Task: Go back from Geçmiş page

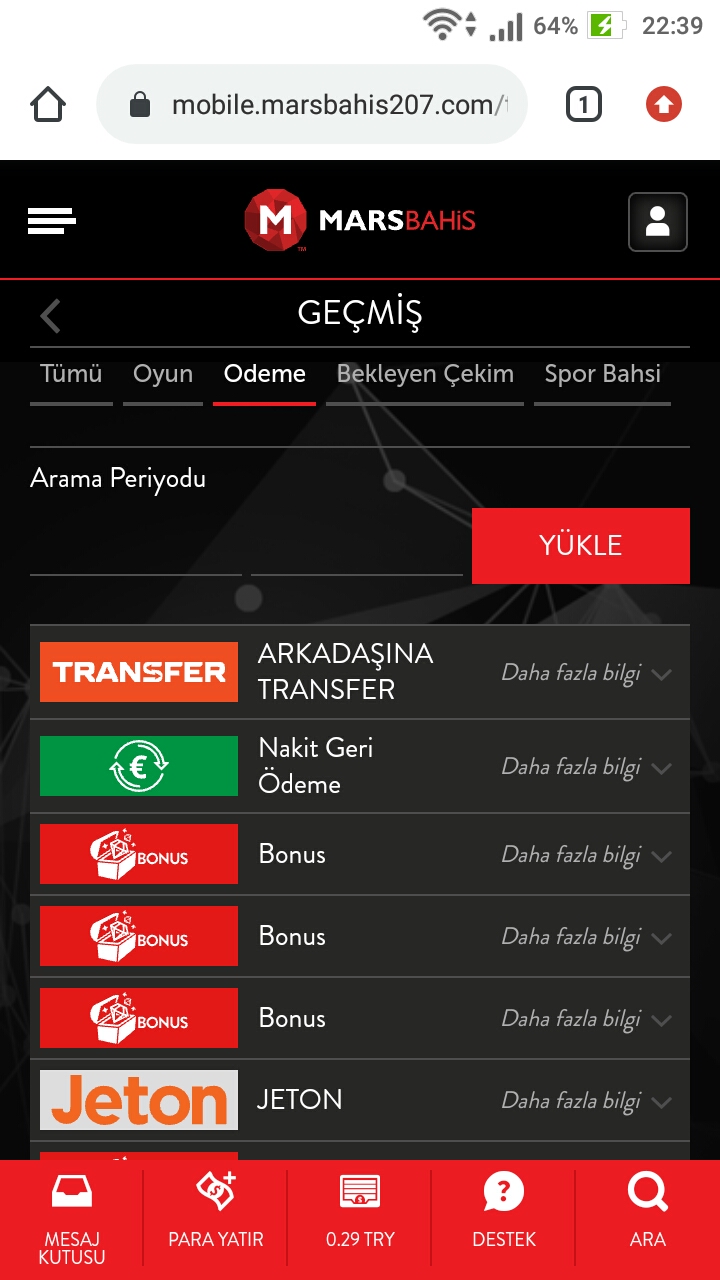Action: (x=51, y=316)
